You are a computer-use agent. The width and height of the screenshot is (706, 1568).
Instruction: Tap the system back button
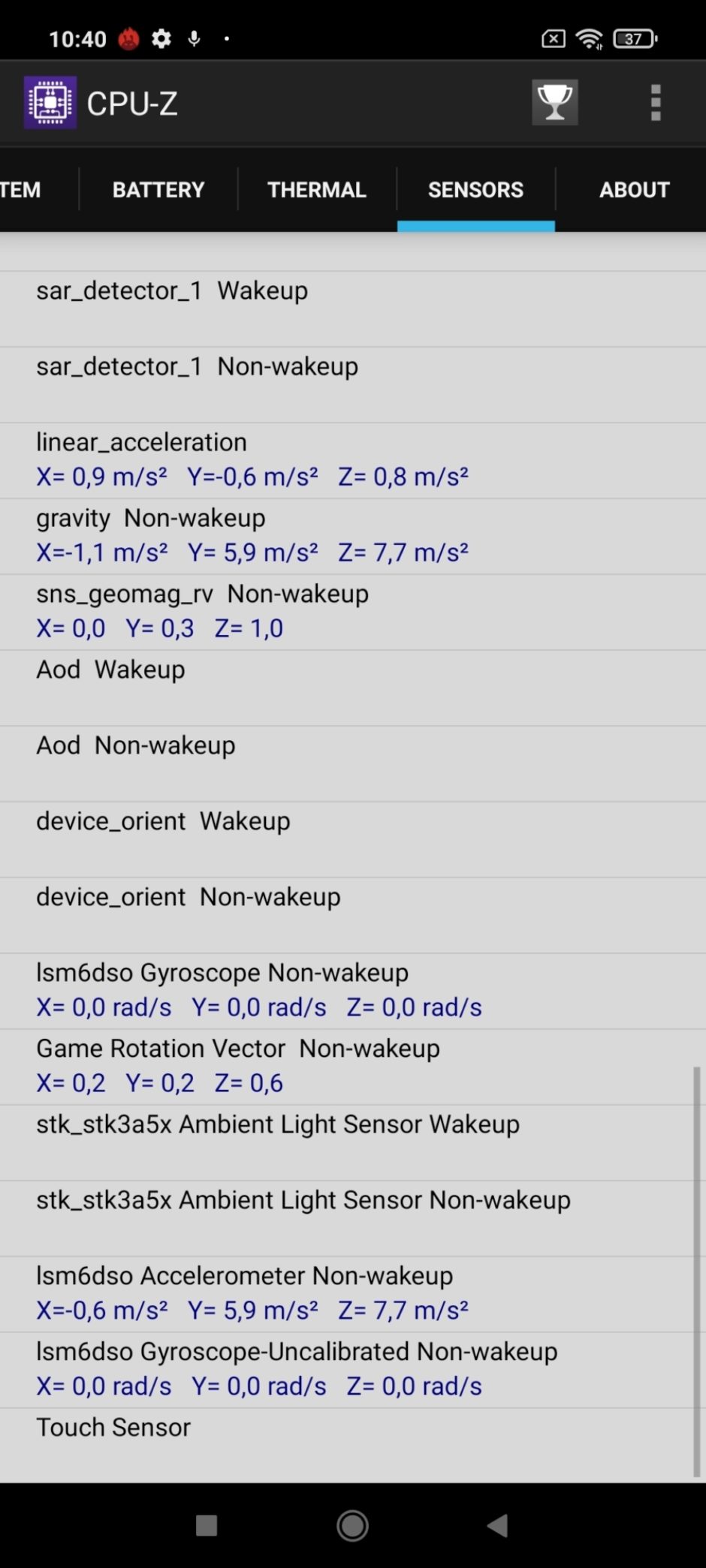497,1525
